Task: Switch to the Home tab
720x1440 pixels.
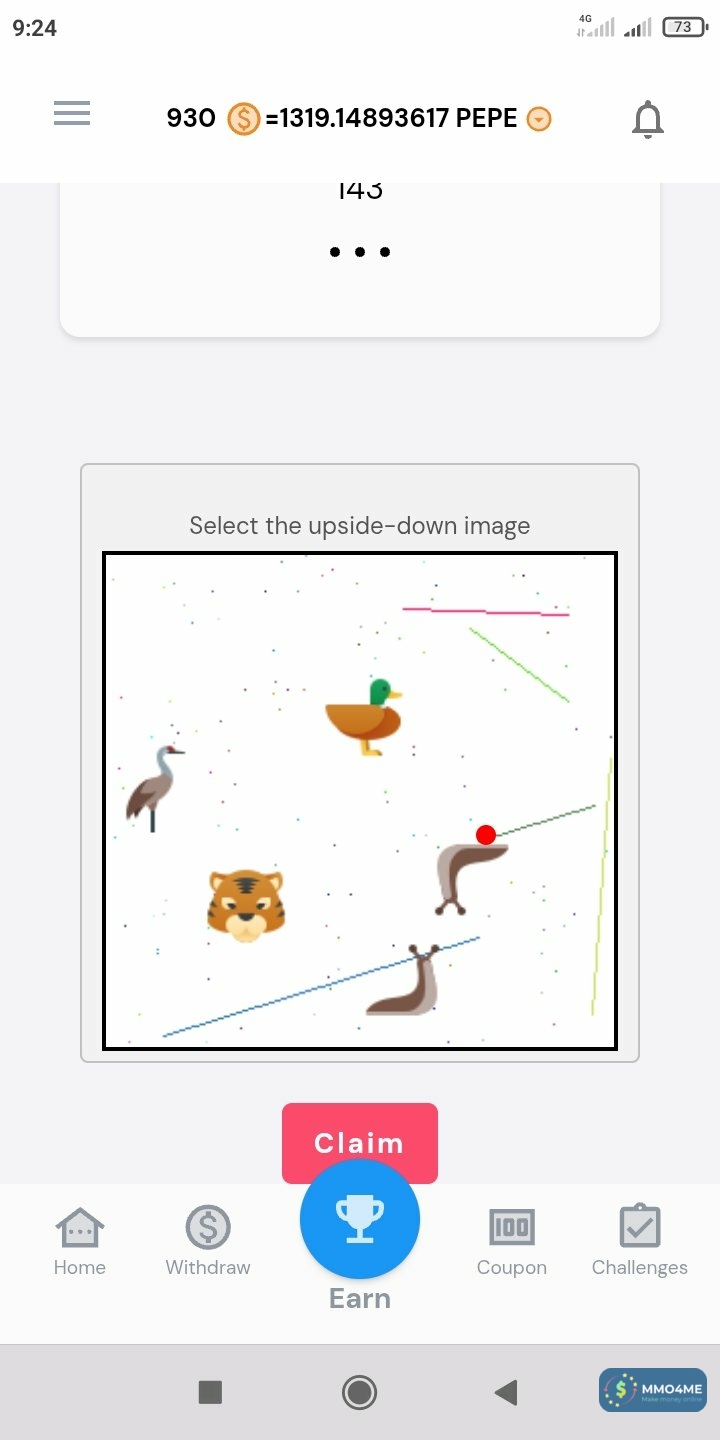Action: pyautogui.click(x=80, y=1241)
